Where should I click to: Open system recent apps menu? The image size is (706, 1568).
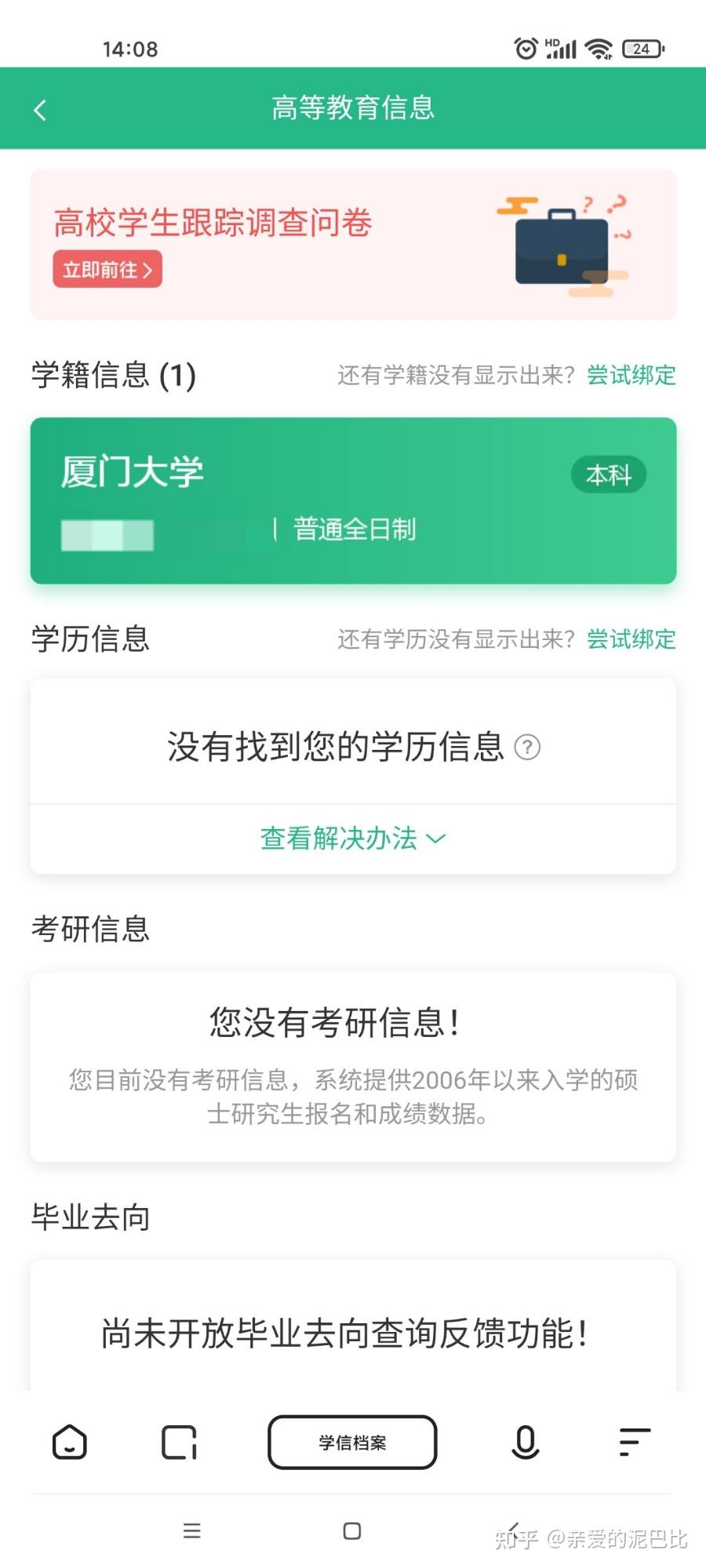pyautogui.click(x=192, y=1530)
